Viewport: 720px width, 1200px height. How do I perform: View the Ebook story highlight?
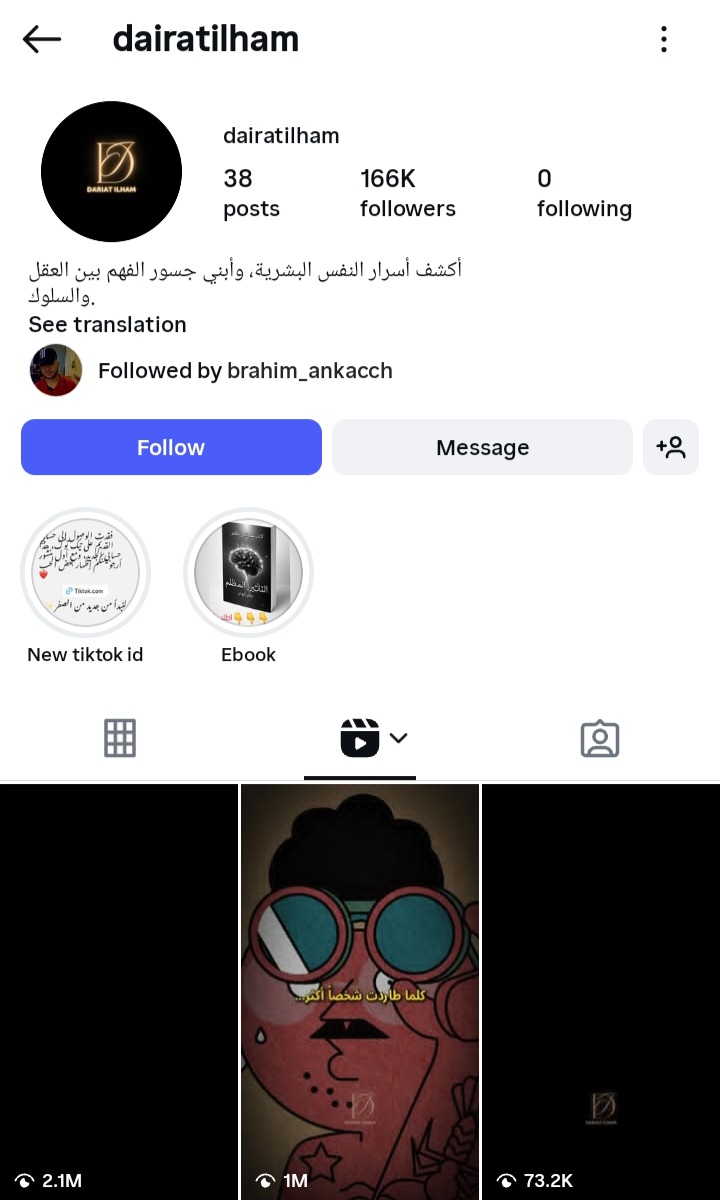tap(248, 573)
